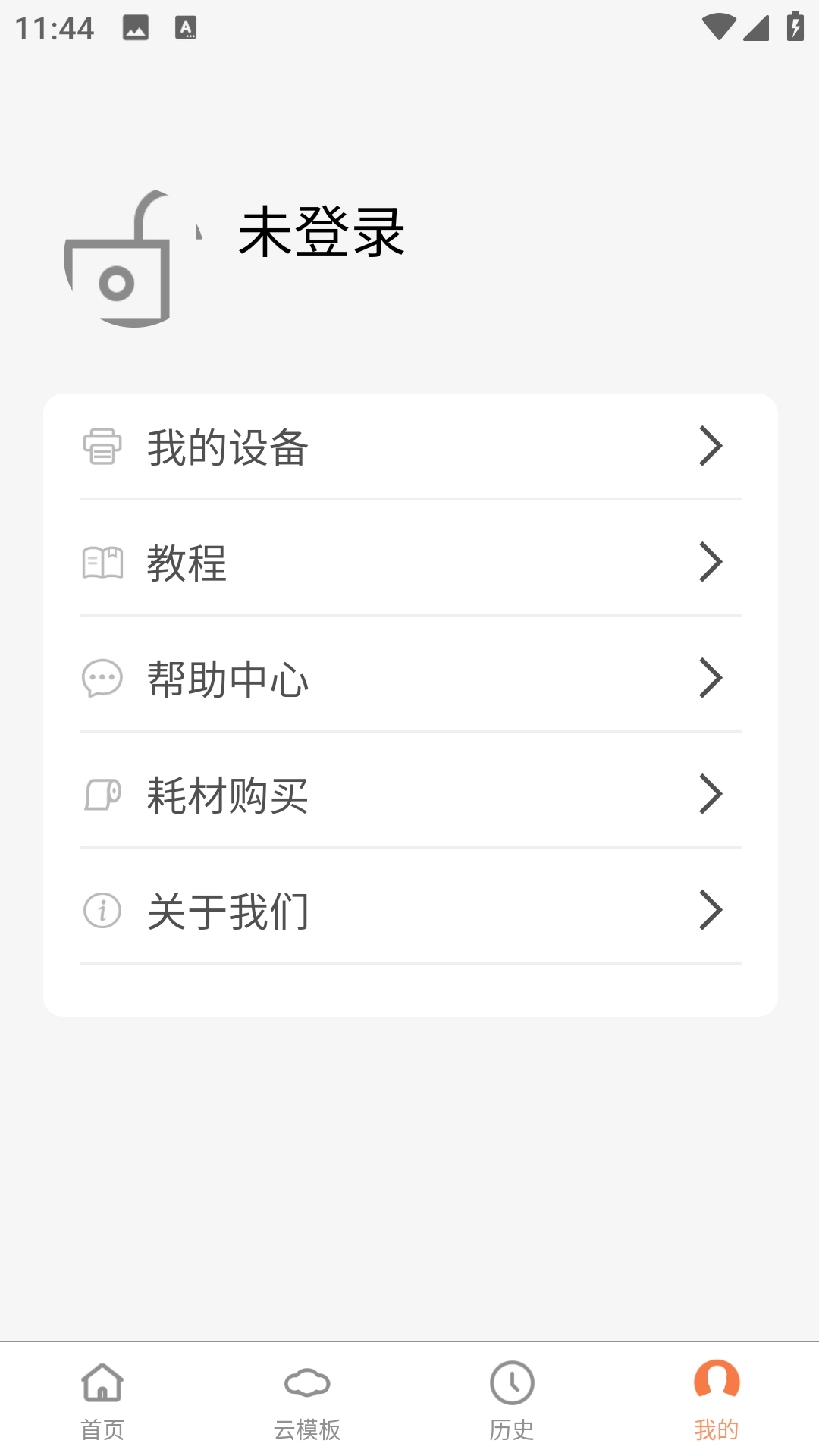This screenshot has width=819, height=1456.
Task: Click the open book icon next to 教程
Action: tap(103, 563)
